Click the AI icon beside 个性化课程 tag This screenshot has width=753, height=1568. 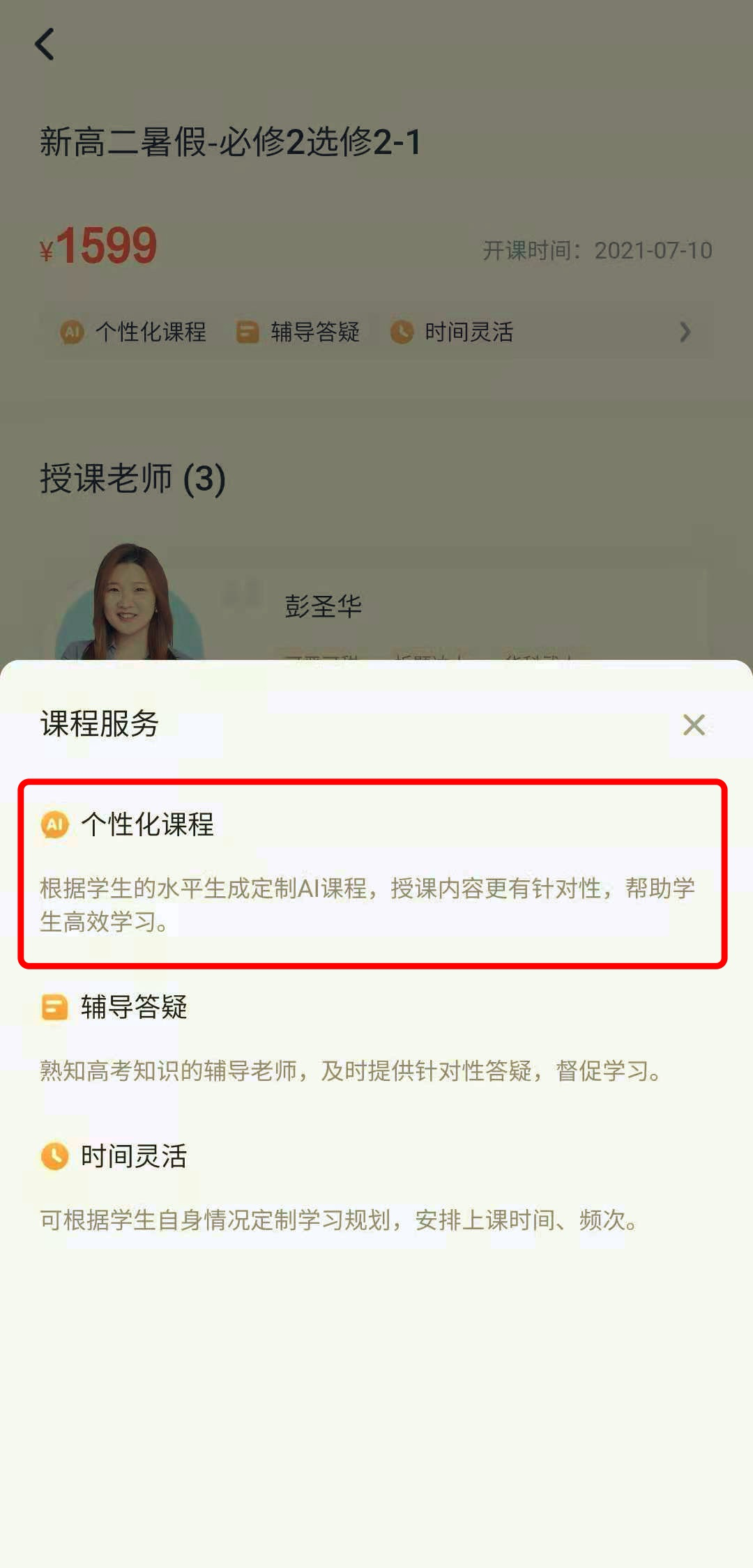[x=70, y=333]
